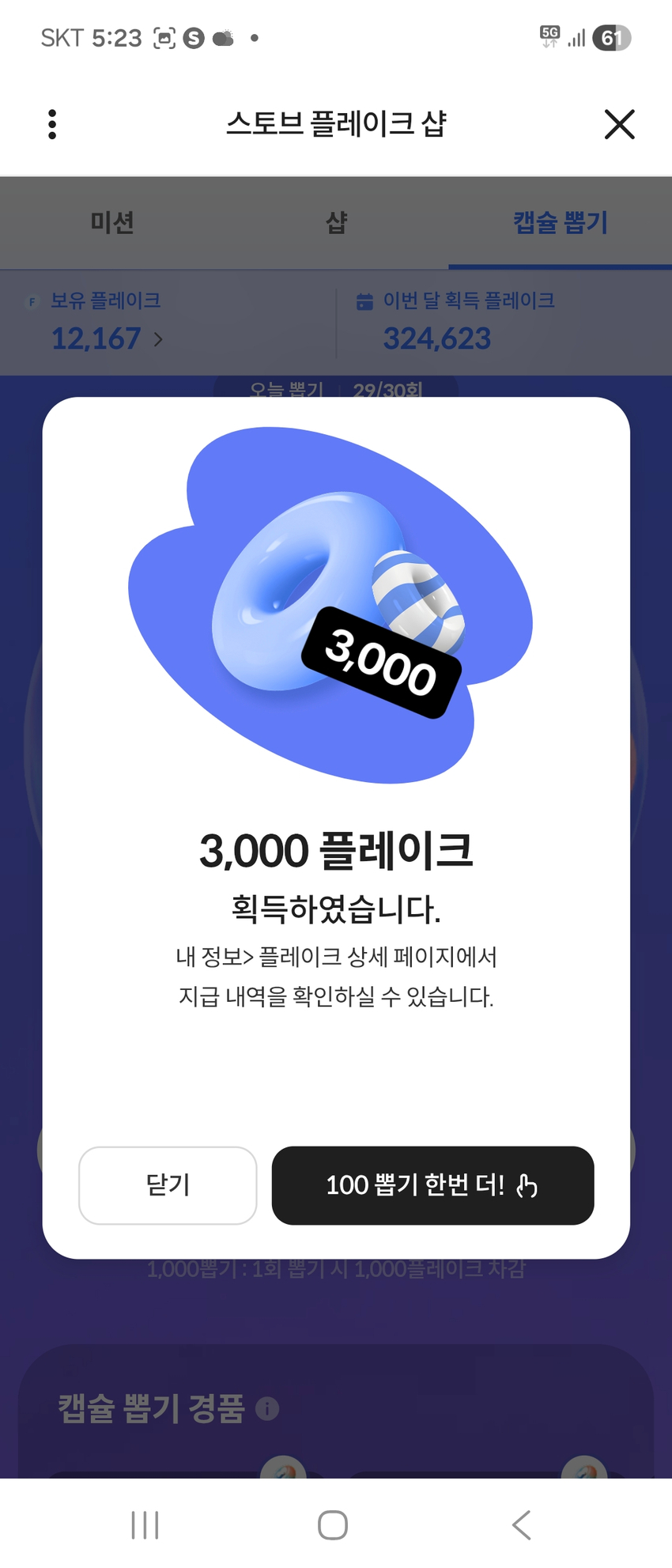The image size is (672, 1568).
Task: Dismiss the popup with 닫기
Action: [x=168, y=1185]
